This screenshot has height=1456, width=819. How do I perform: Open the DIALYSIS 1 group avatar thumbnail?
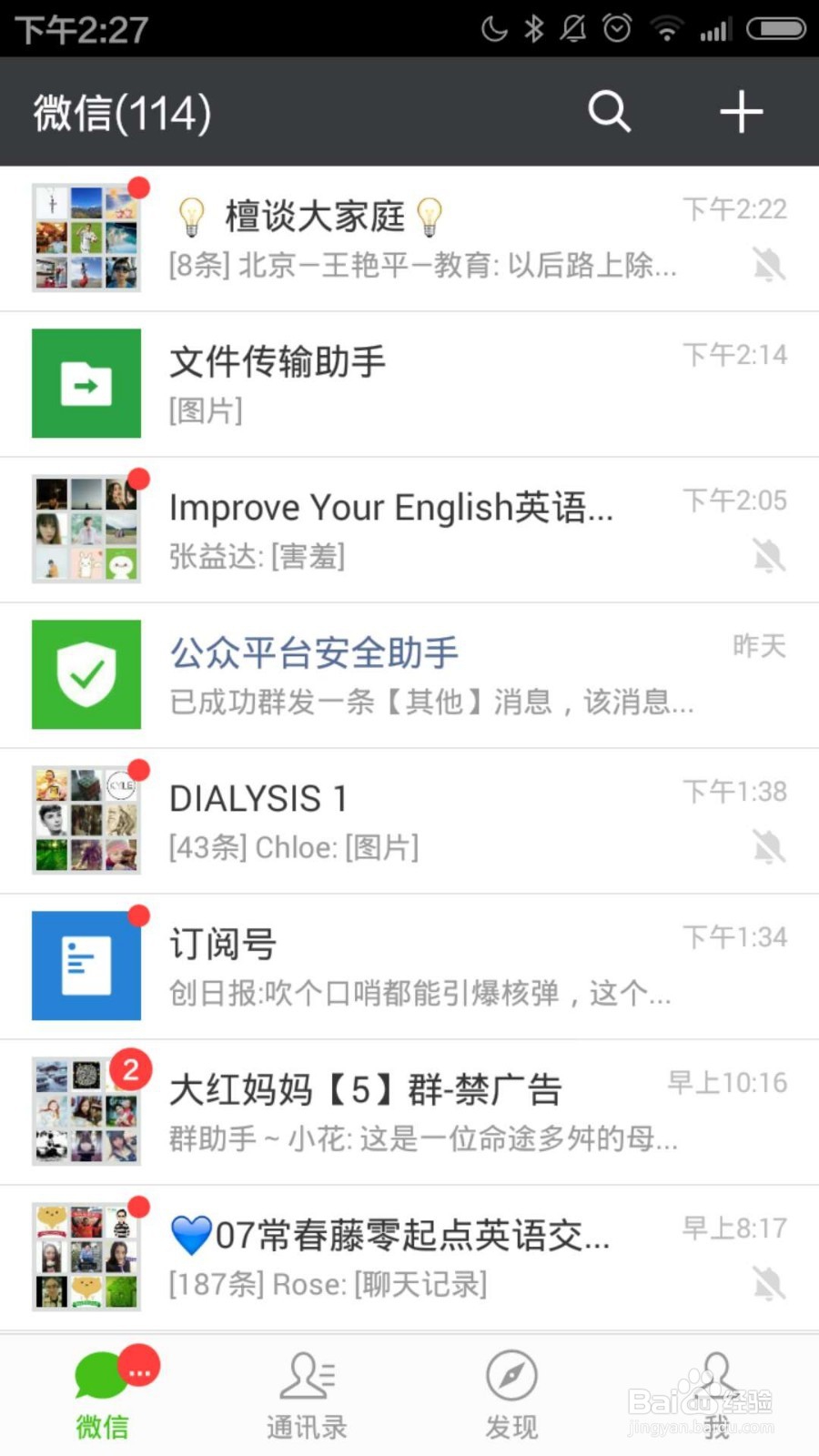click(x=86, y=819)
